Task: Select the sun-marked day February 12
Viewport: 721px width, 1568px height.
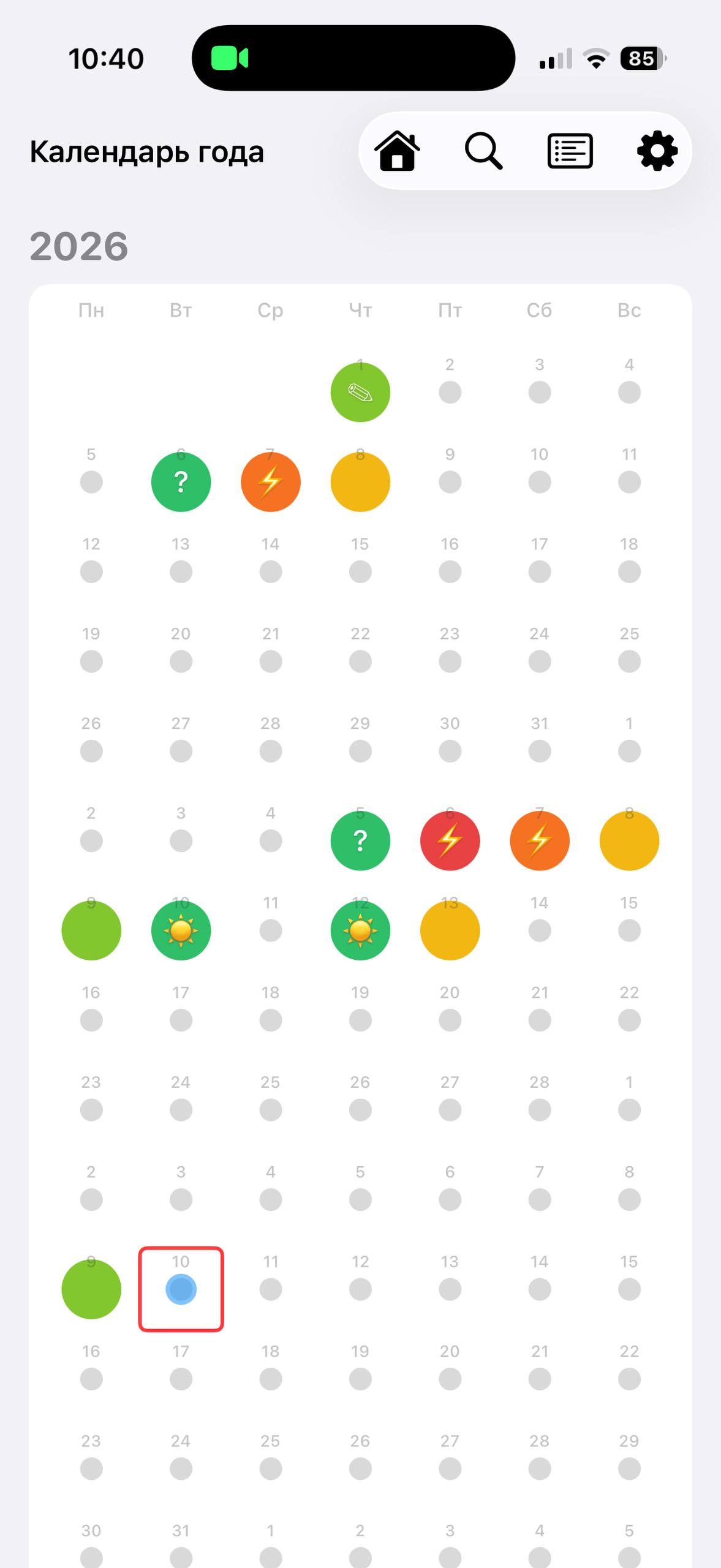Action: point(360,930)
